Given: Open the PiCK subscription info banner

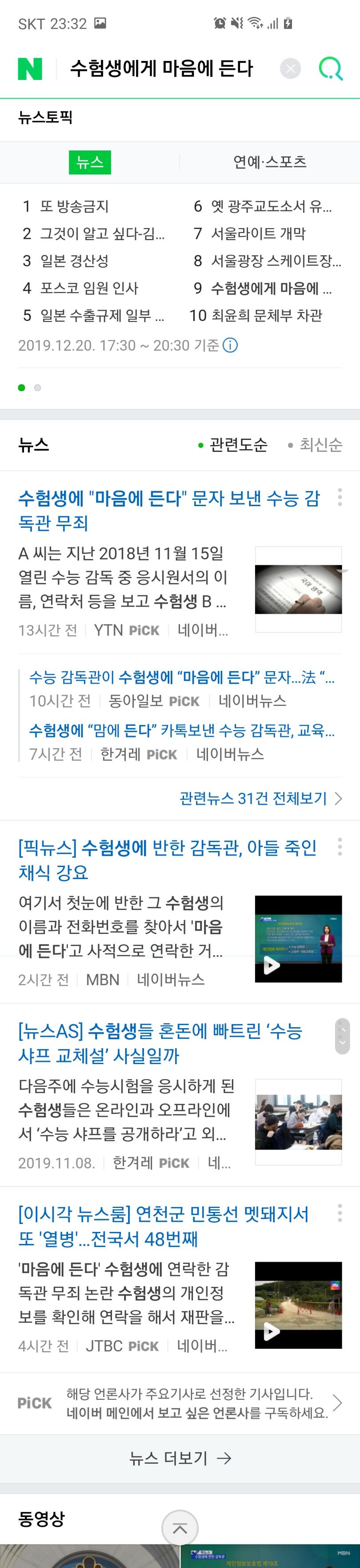Looking at the screenshot, I should tap(180, 1403).
